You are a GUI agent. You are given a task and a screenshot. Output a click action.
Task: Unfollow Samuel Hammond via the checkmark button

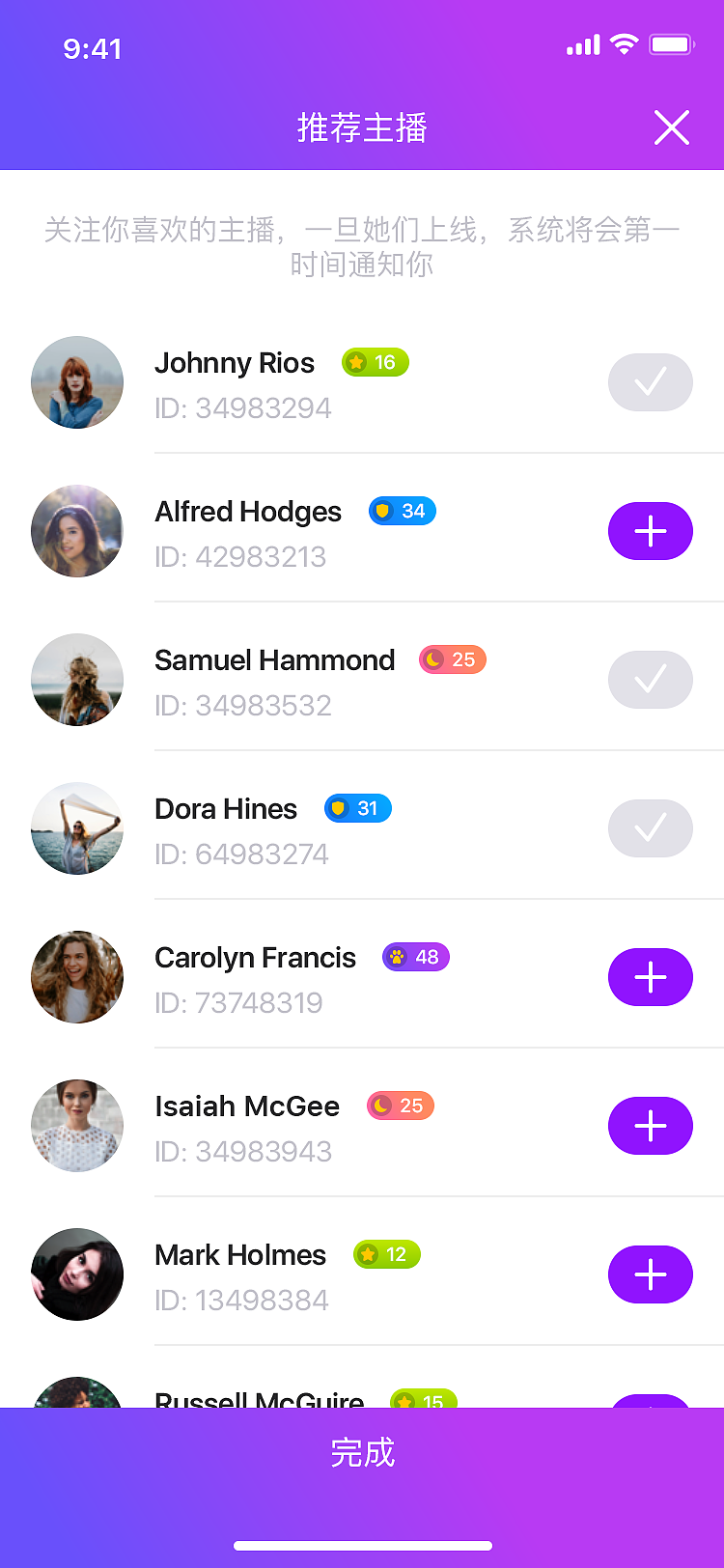(x=650, y=680)
